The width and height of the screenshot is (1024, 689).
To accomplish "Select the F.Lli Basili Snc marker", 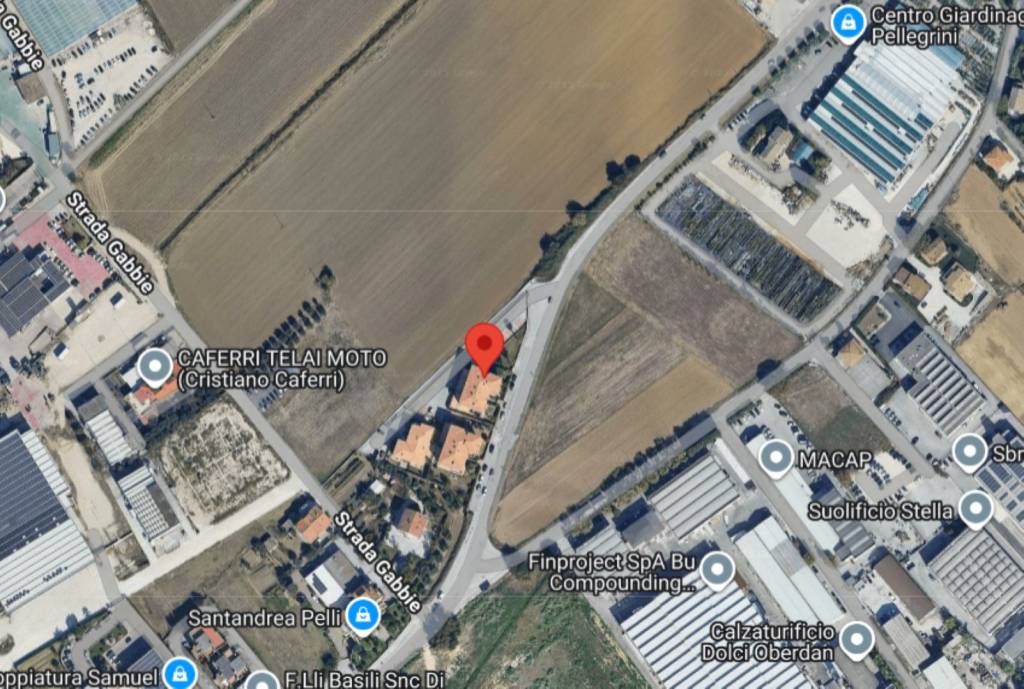I will point(263,682).
